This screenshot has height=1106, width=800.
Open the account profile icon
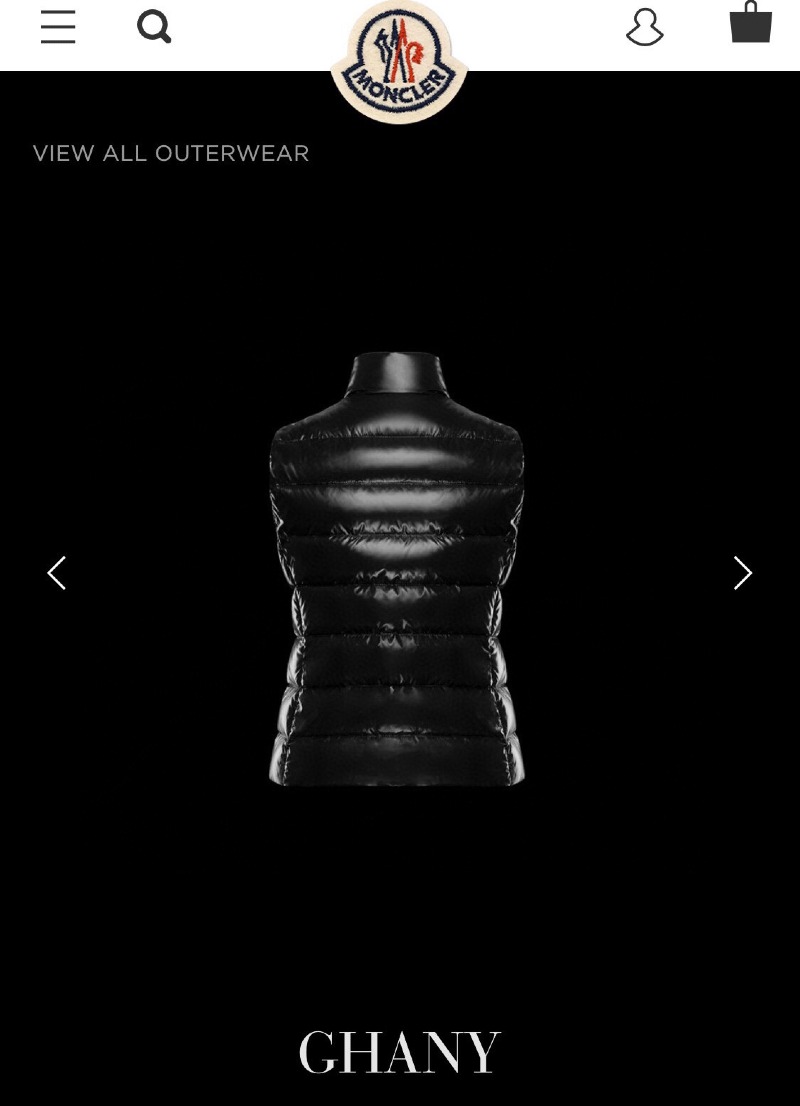(645, 27)
